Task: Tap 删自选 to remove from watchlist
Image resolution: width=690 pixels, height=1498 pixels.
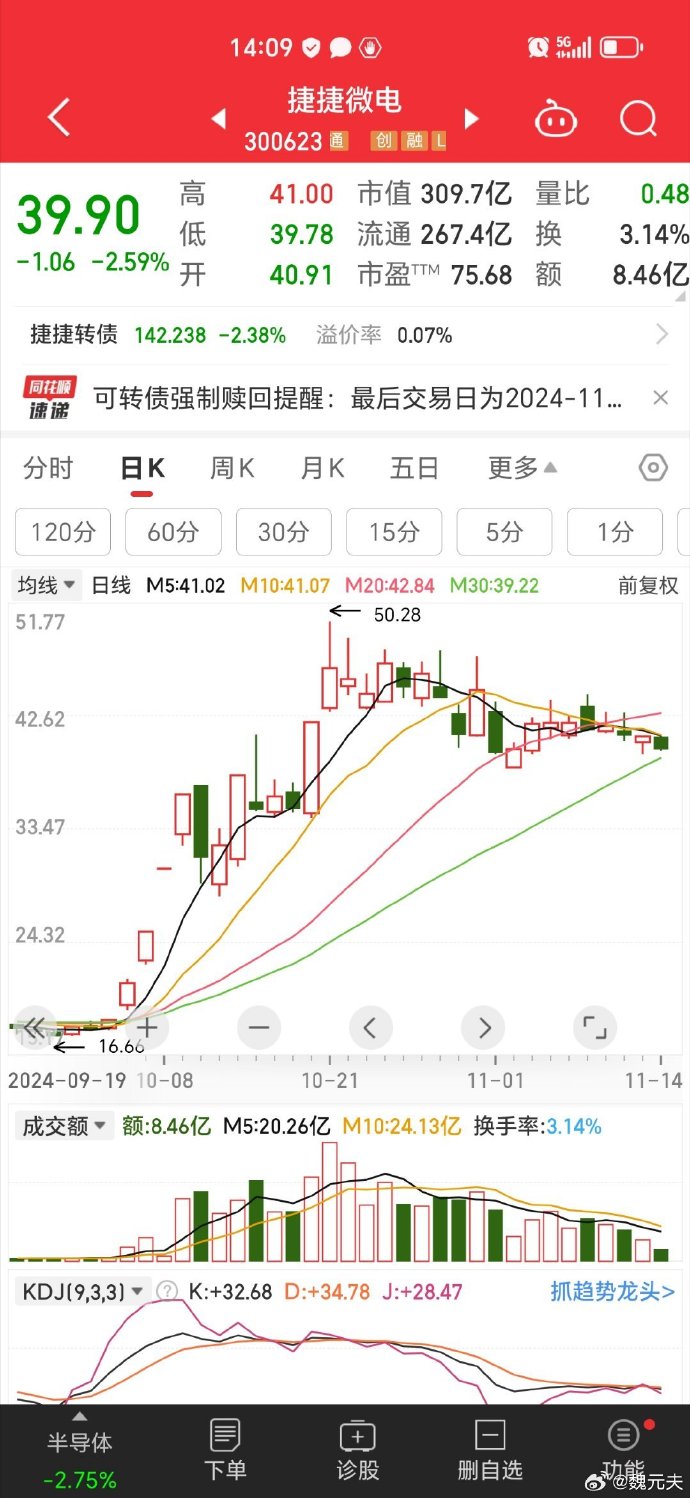Action: click(x=490, y=1450)
